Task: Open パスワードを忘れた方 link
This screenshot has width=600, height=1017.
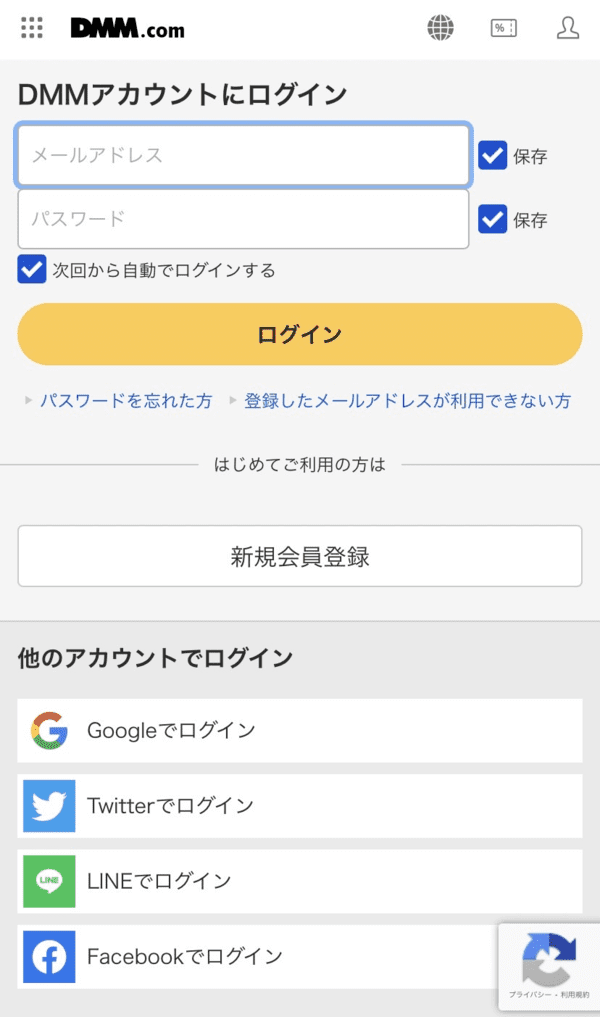Action: pyautogui.click(x=126, y=401)
